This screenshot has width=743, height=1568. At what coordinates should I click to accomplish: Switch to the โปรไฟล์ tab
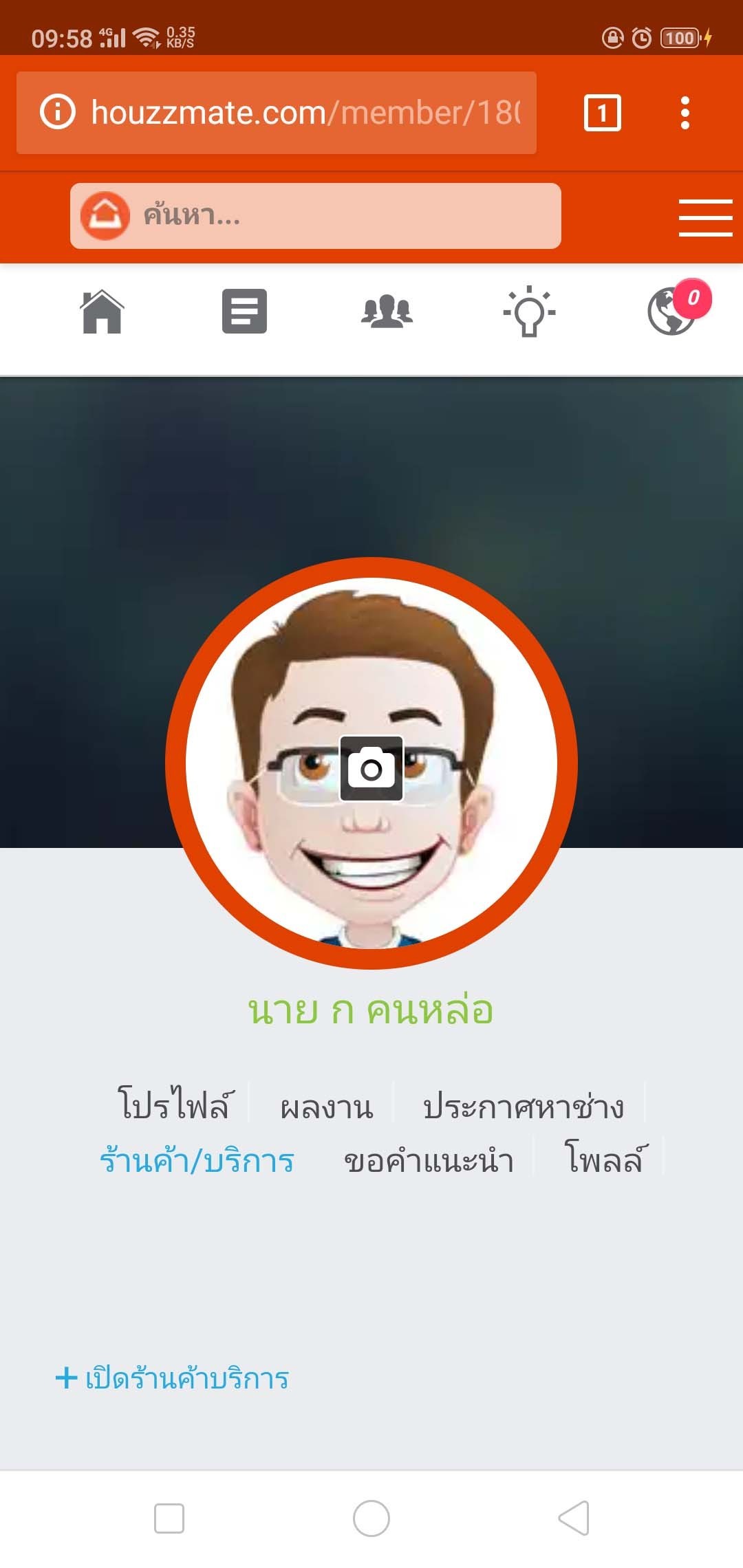tap(175, 1104)
